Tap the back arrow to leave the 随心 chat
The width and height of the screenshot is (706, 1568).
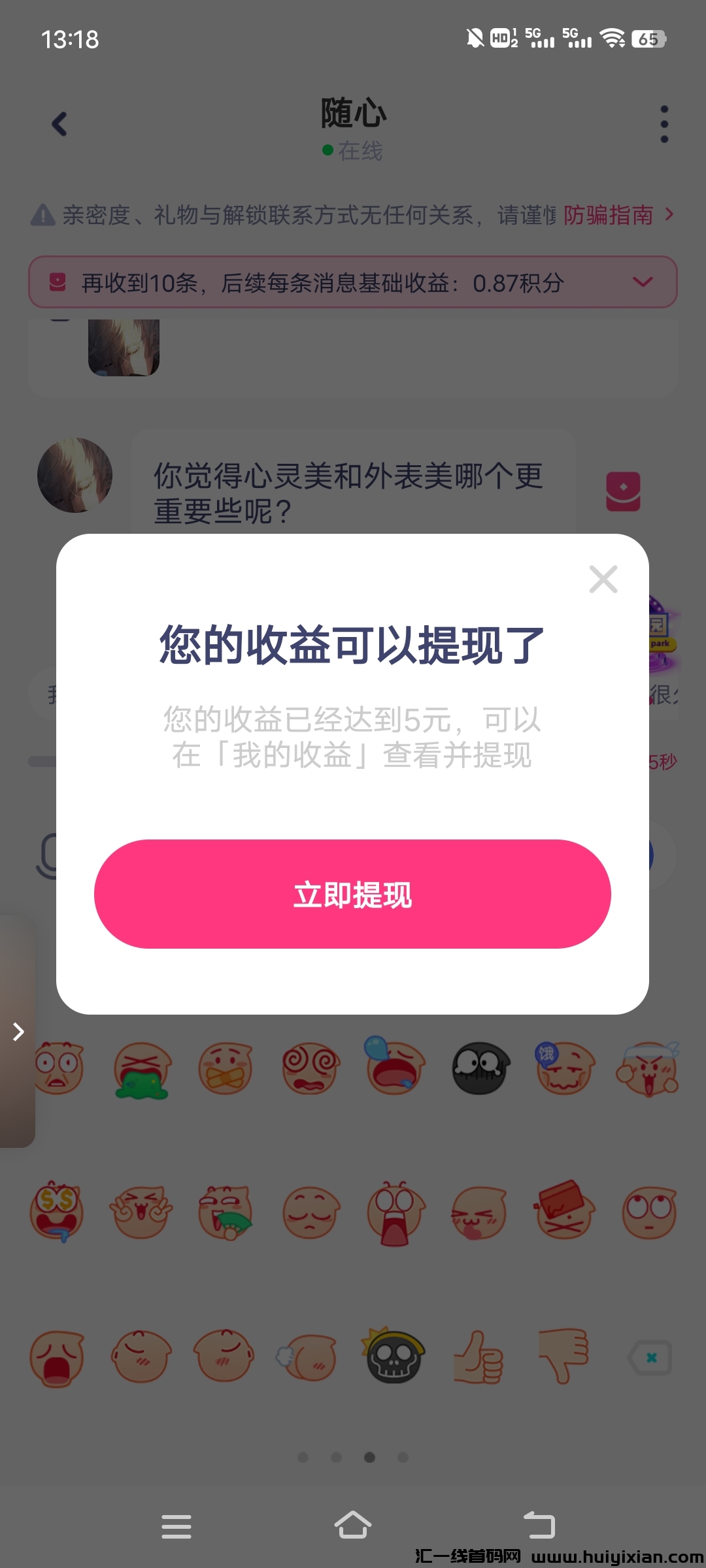59,124
